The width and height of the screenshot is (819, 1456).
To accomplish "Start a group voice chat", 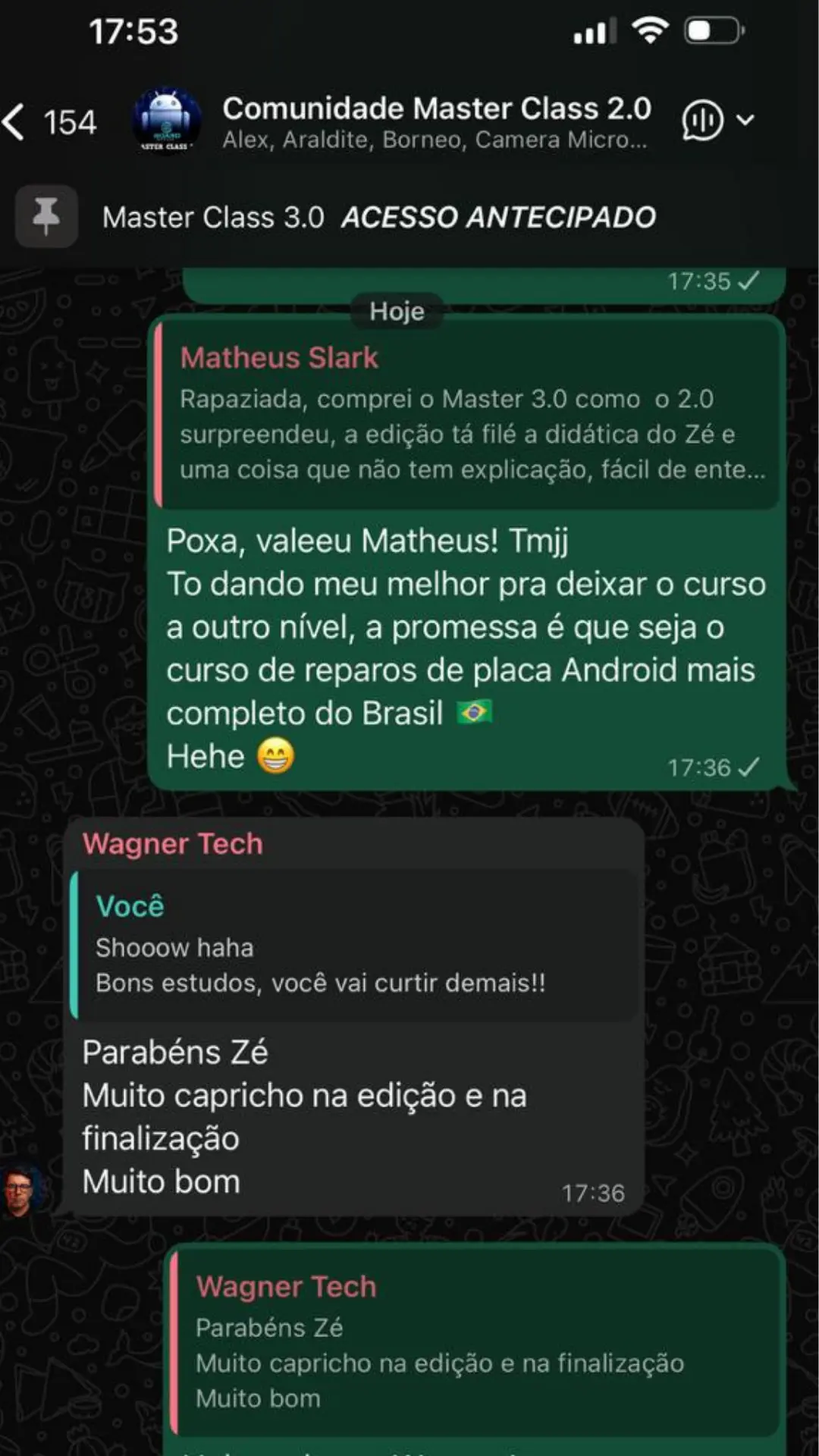I will [703, 121].
